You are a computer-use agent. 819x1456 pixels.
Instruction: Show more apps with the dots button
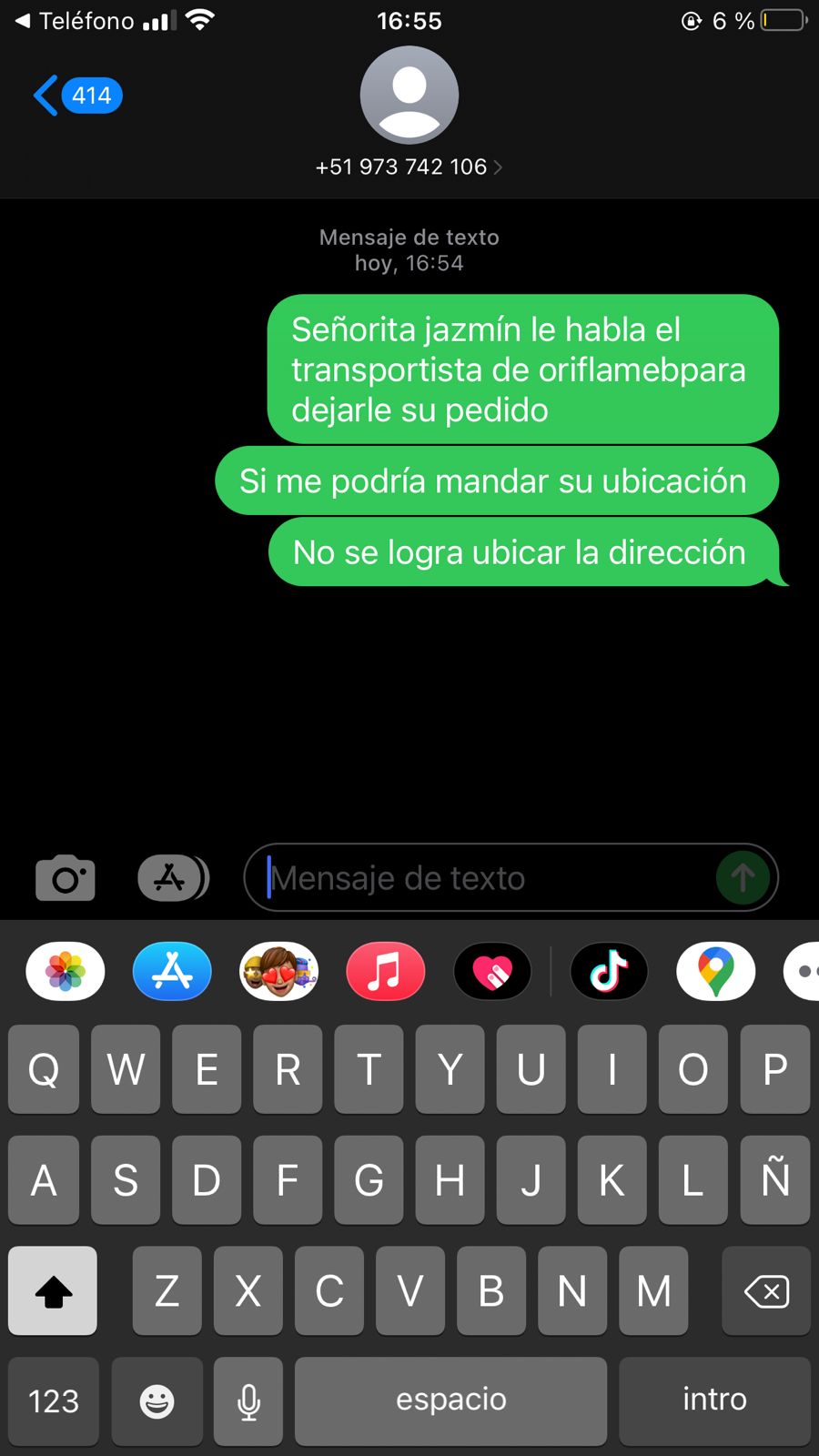pos(803,971)
